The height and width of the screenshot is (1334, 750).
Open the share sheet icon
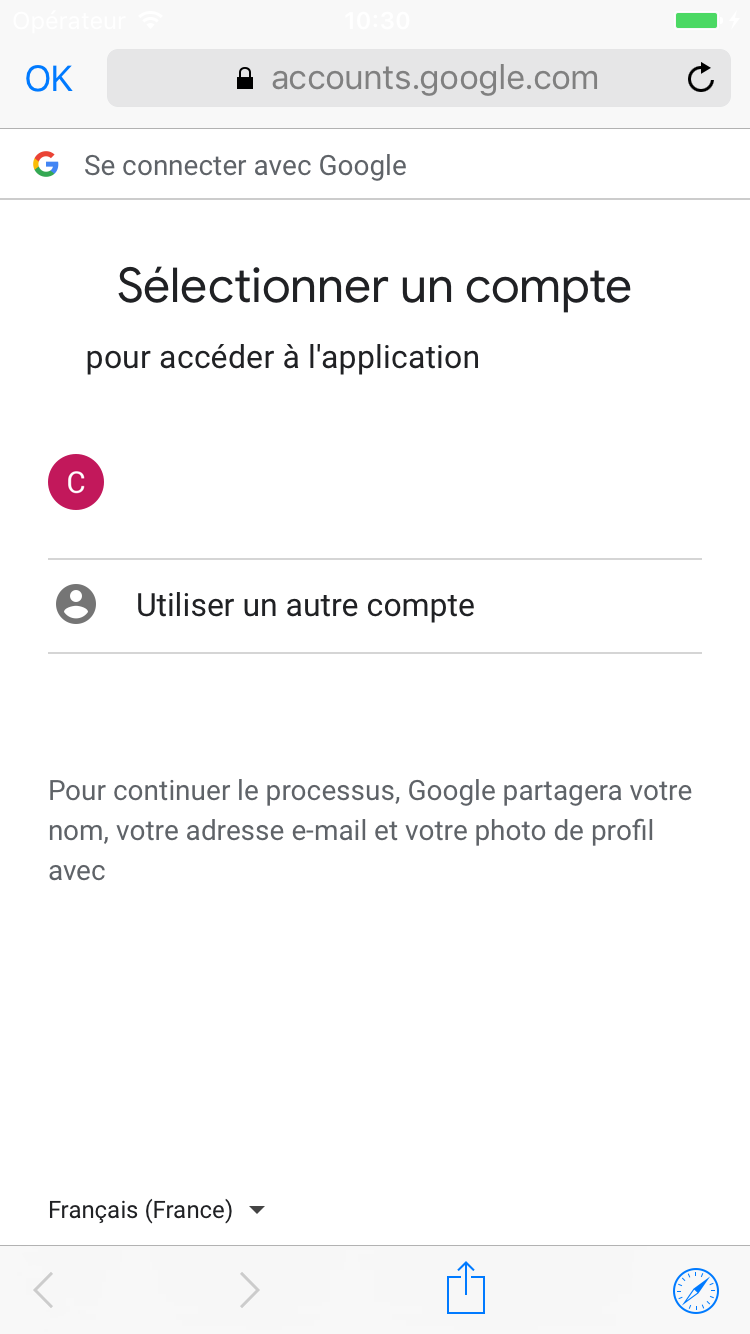[x=464, y=1289]
